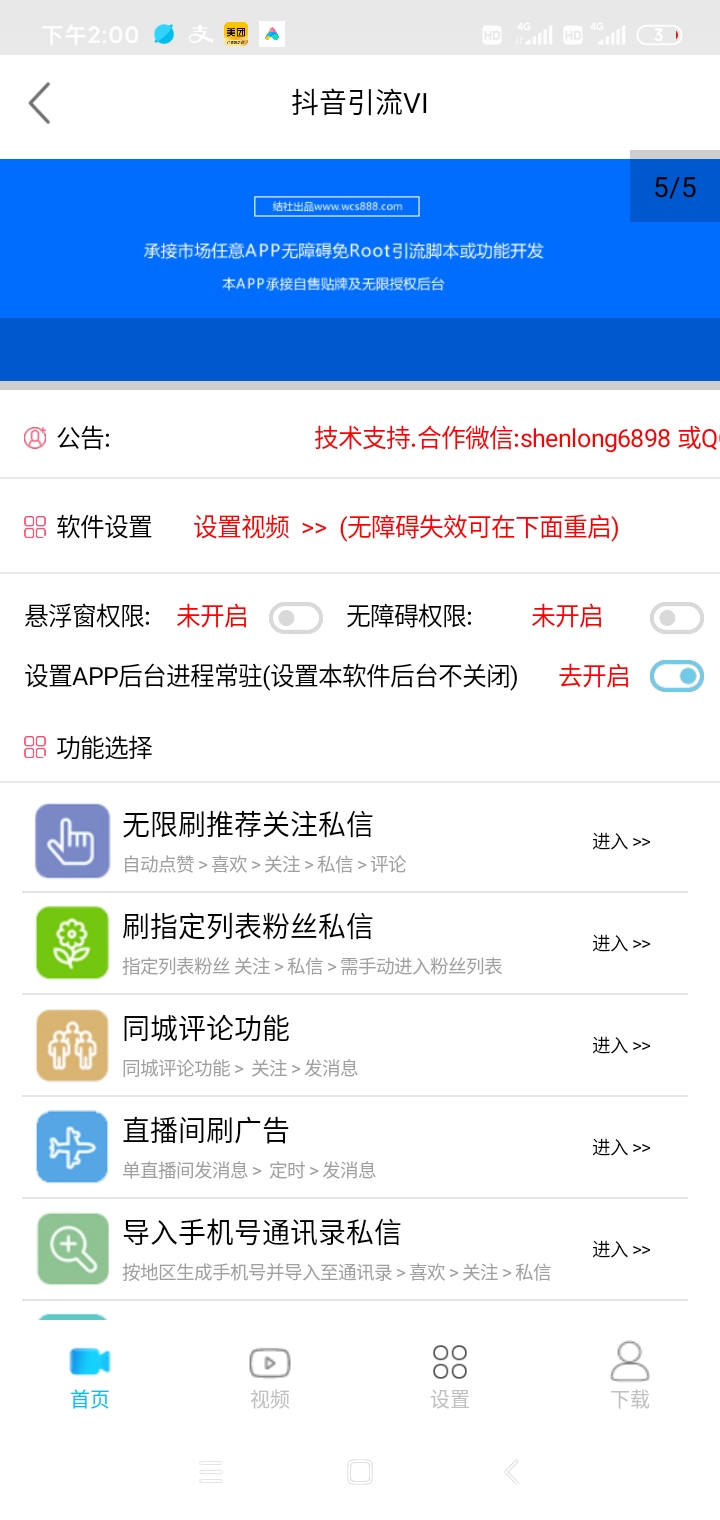Toggle the 悬浮窗权限 switch
Screen dimensions: 720x1520
pyautogui.click(x=295, y=618)
